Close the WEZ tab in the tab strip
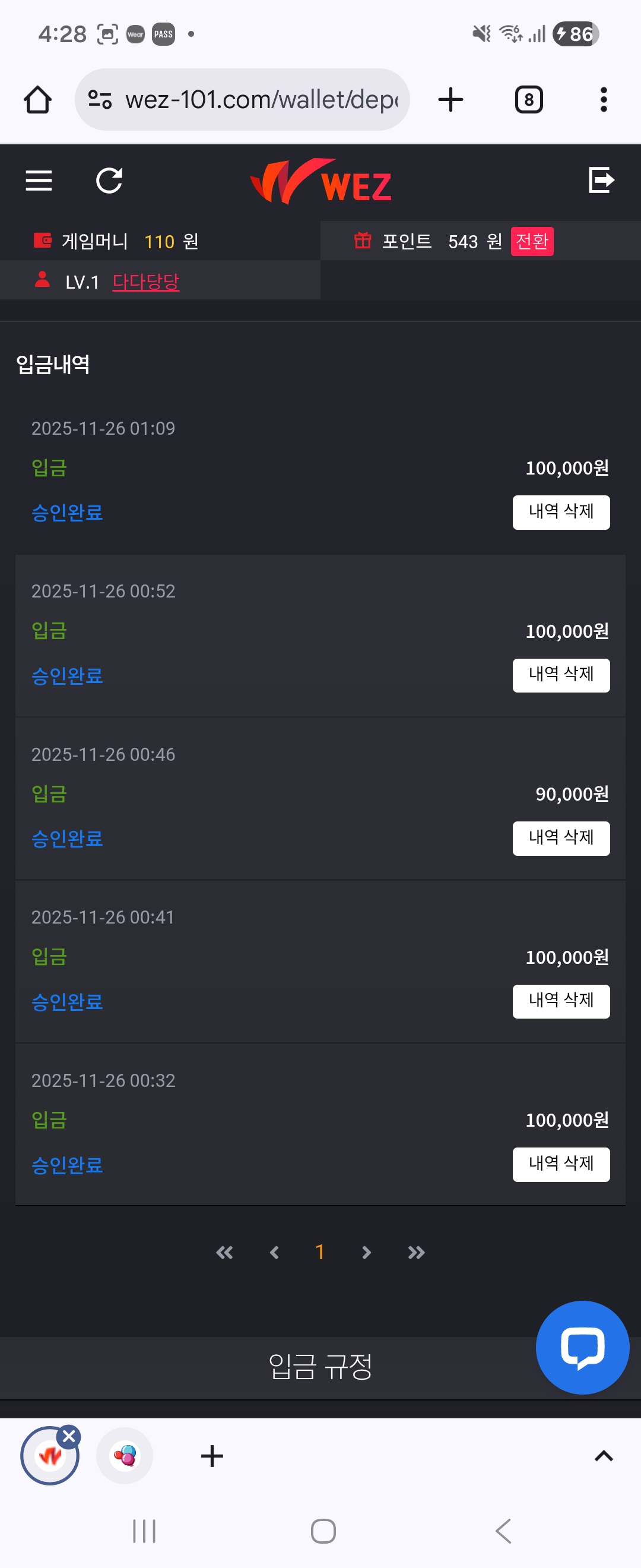This screenshot has height=1568, width=641. click(69, 1437)
